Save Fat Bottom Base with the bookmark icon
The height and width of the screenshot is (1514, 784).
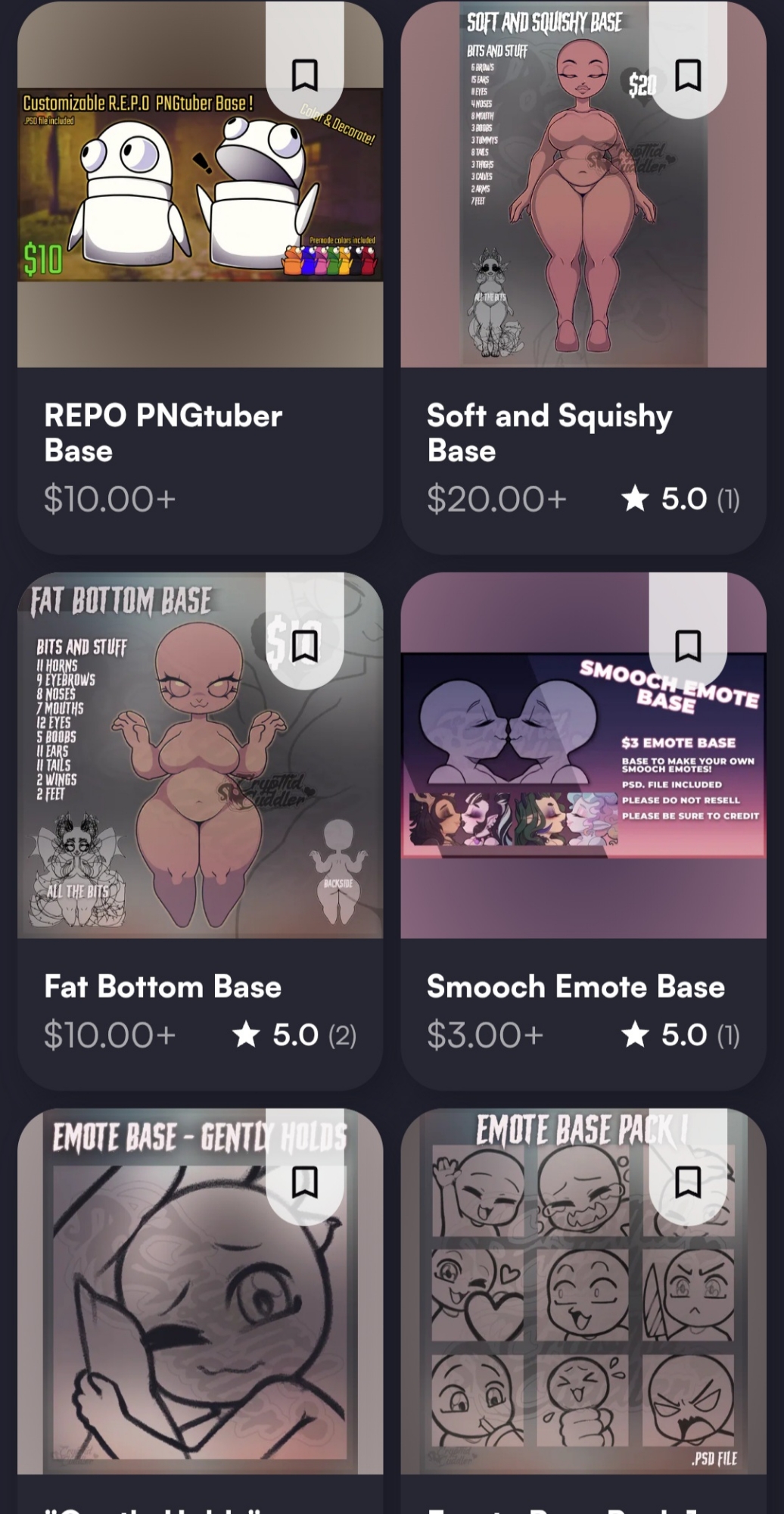pos(304,646)
